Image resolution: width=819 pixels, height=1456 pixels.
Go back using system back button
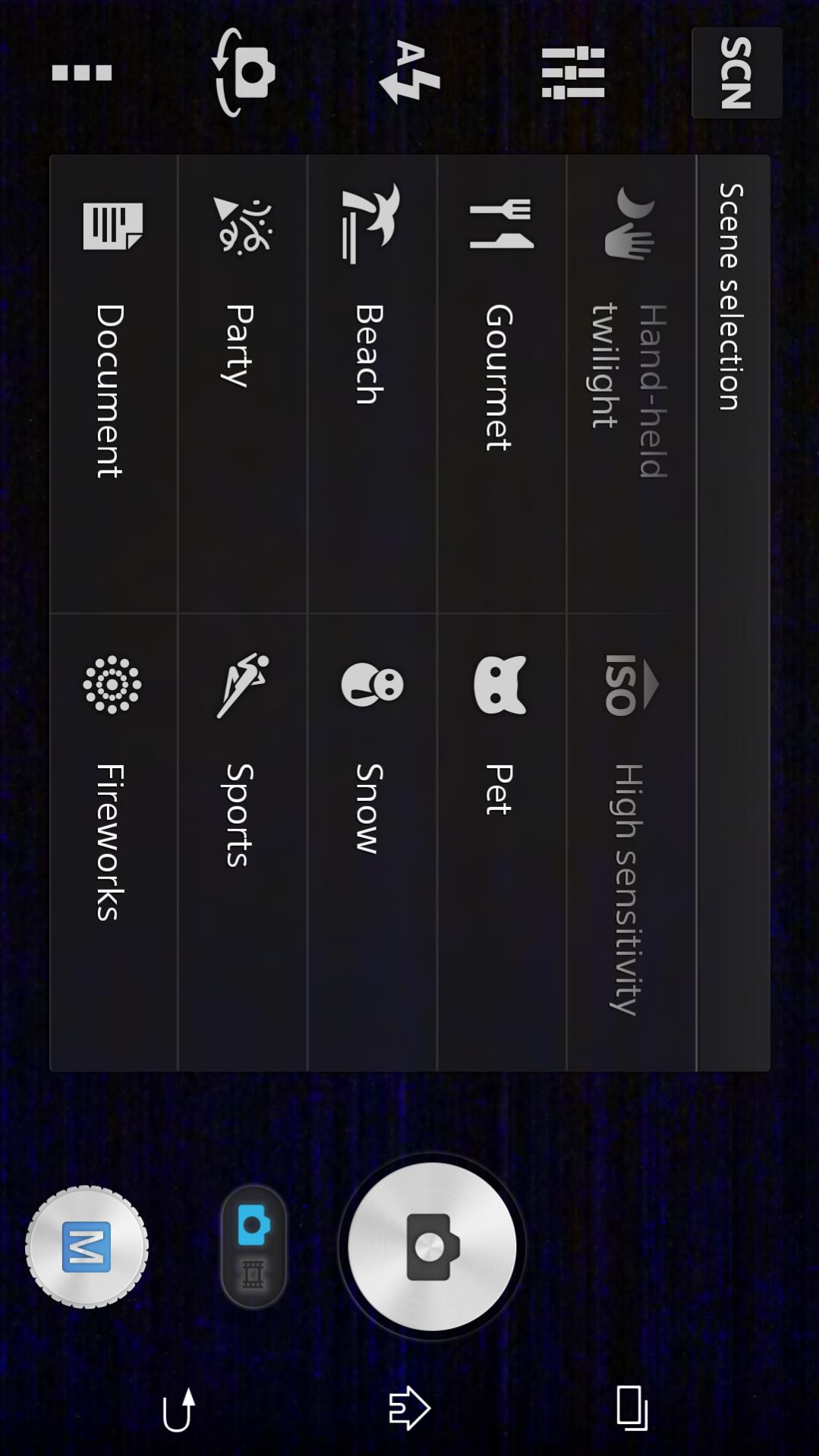[179, 1409]
